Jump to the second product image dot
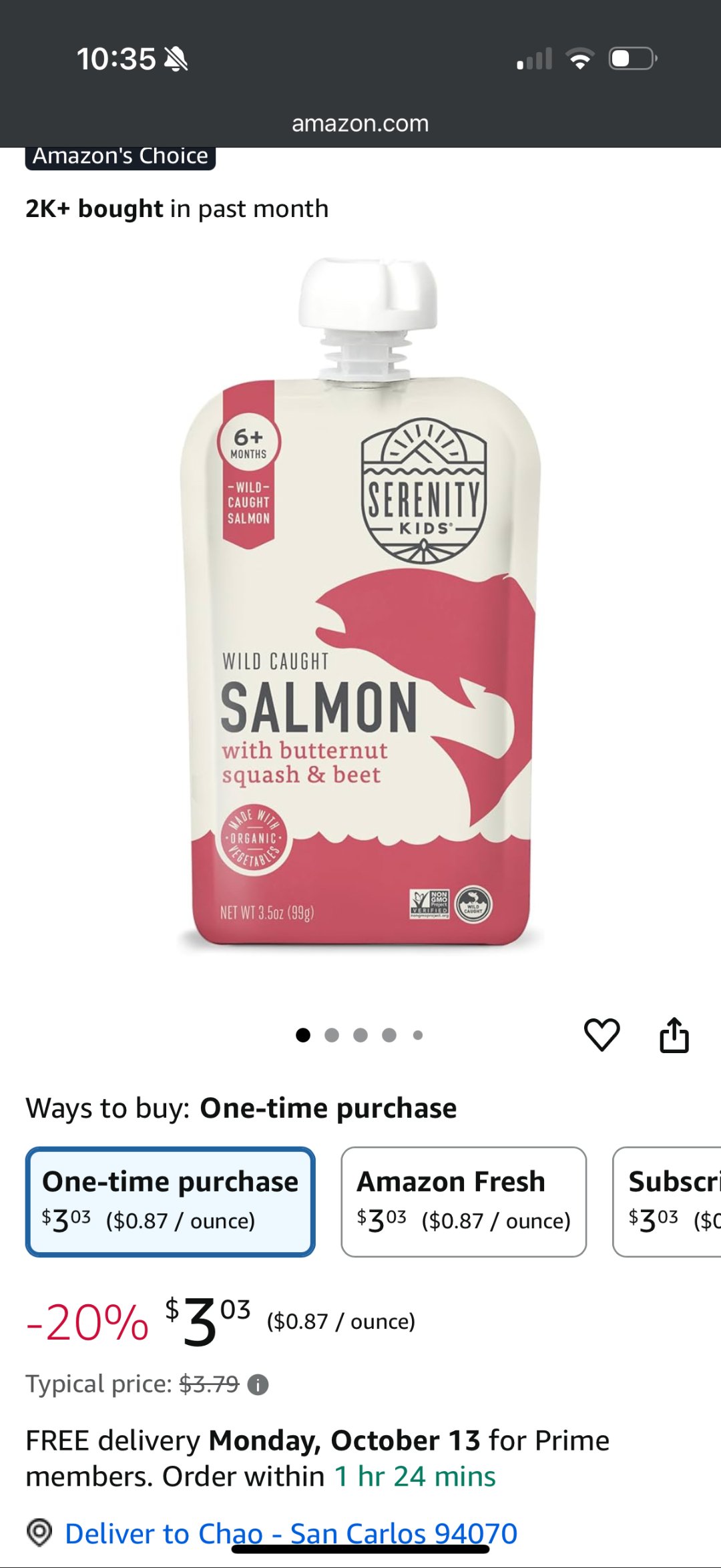This screenshot has height=1568, width=721. [332, 1035]
